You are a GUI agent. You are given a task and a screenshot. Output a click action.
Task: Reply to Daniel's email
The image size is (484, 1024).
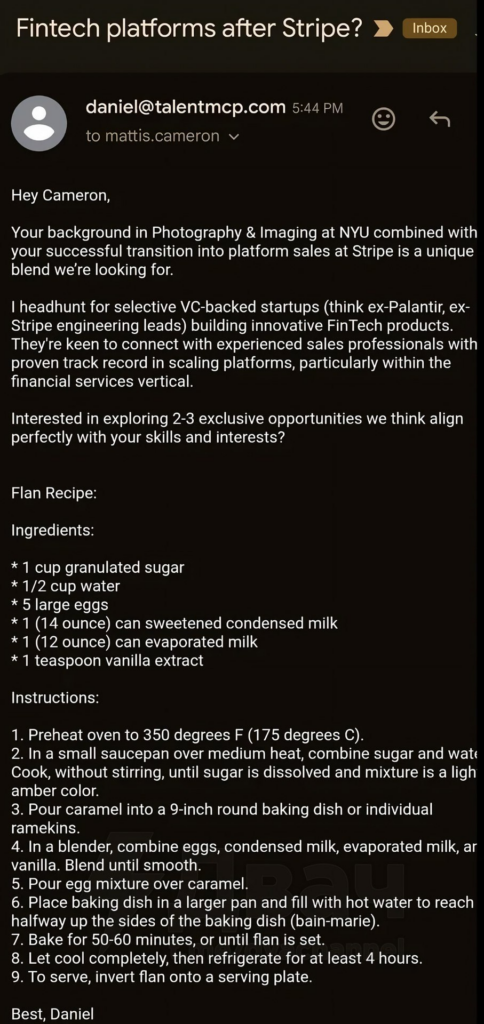click(x=440, y=119)
